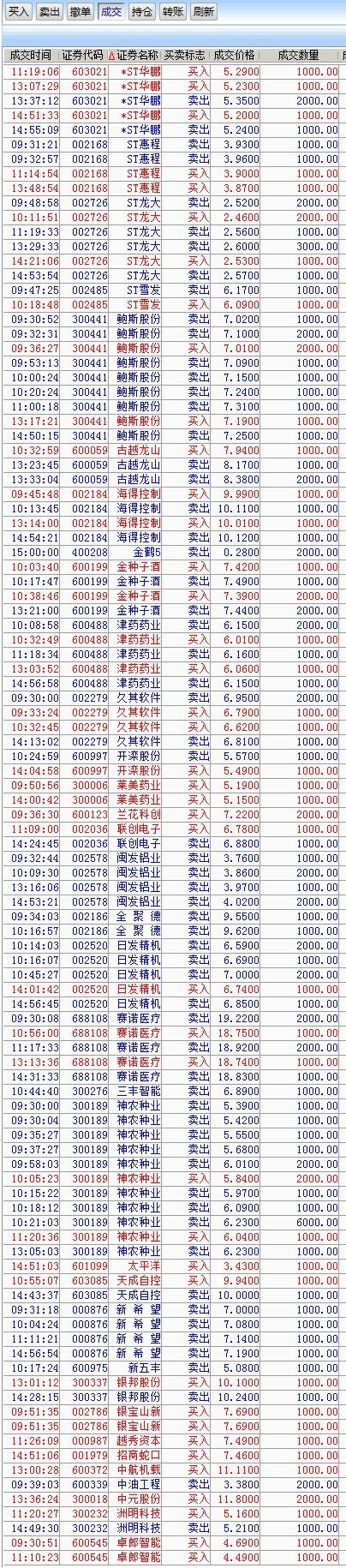The width and height of the screenshot is (346, 1568).
Task: Select the 成交 transactions view
Action: click(x=111, y=12)
